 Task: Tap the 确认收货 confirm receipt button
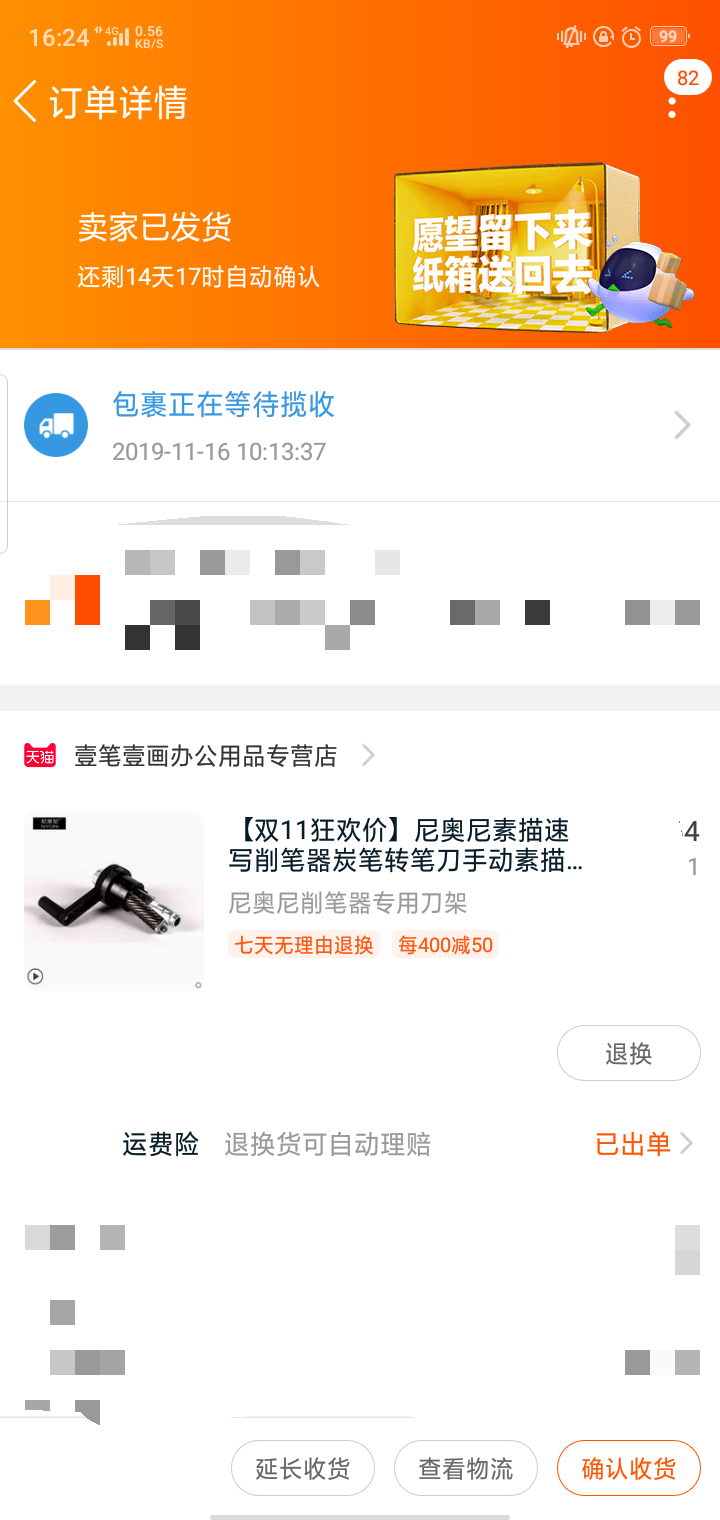click(x=628, y=1467)
